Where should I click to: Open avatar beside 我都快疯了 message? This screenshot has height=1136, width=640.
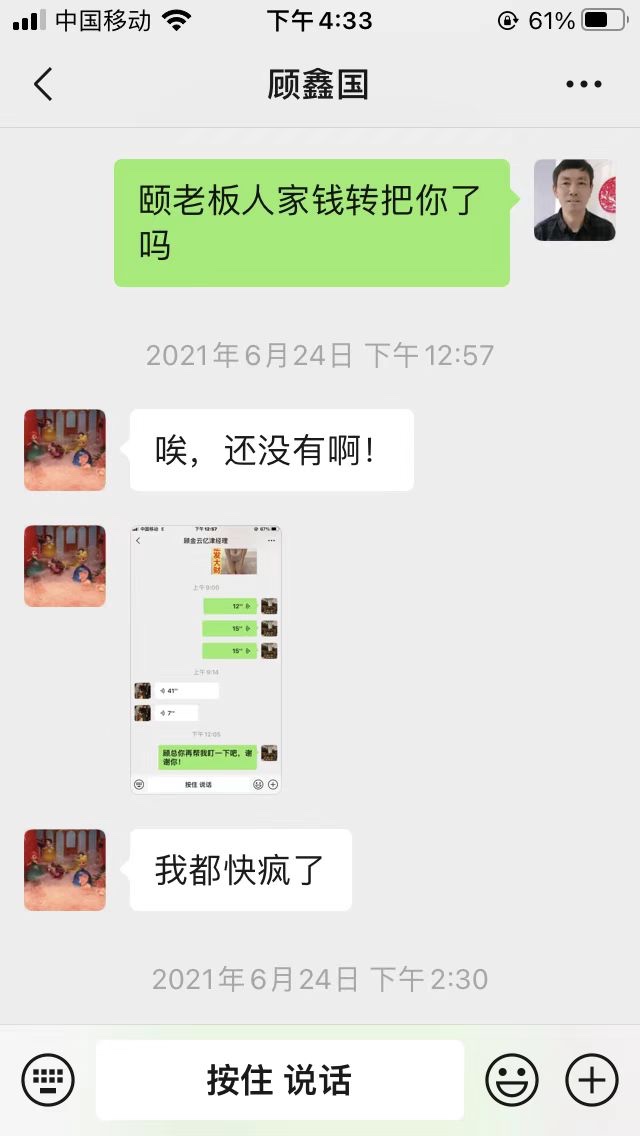(65, 870)
